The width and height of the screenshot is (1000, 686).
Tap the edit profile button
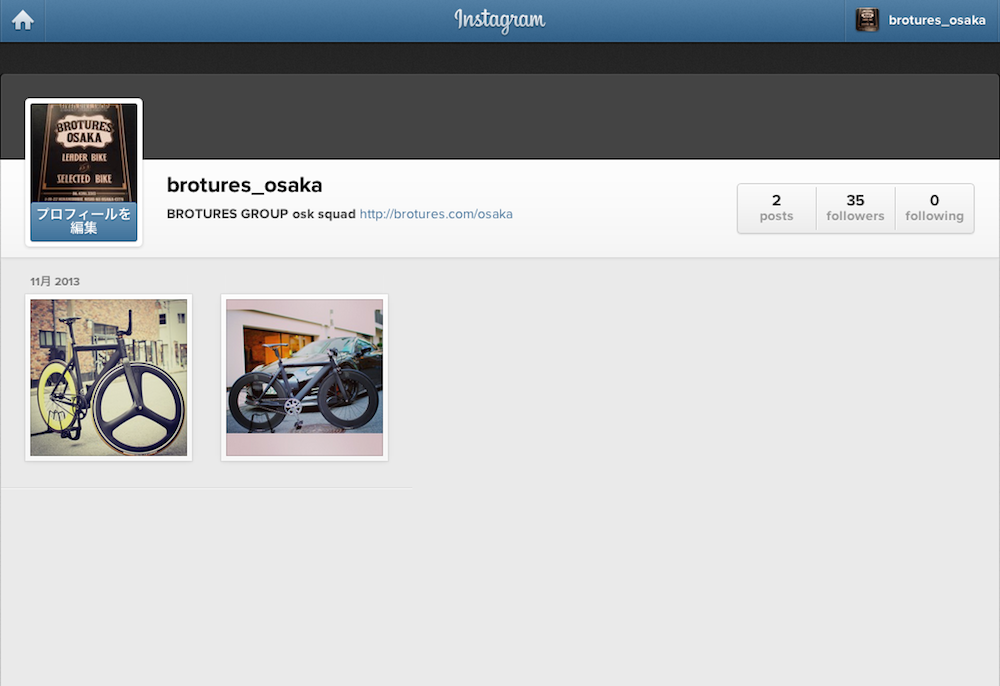point(83,221)
